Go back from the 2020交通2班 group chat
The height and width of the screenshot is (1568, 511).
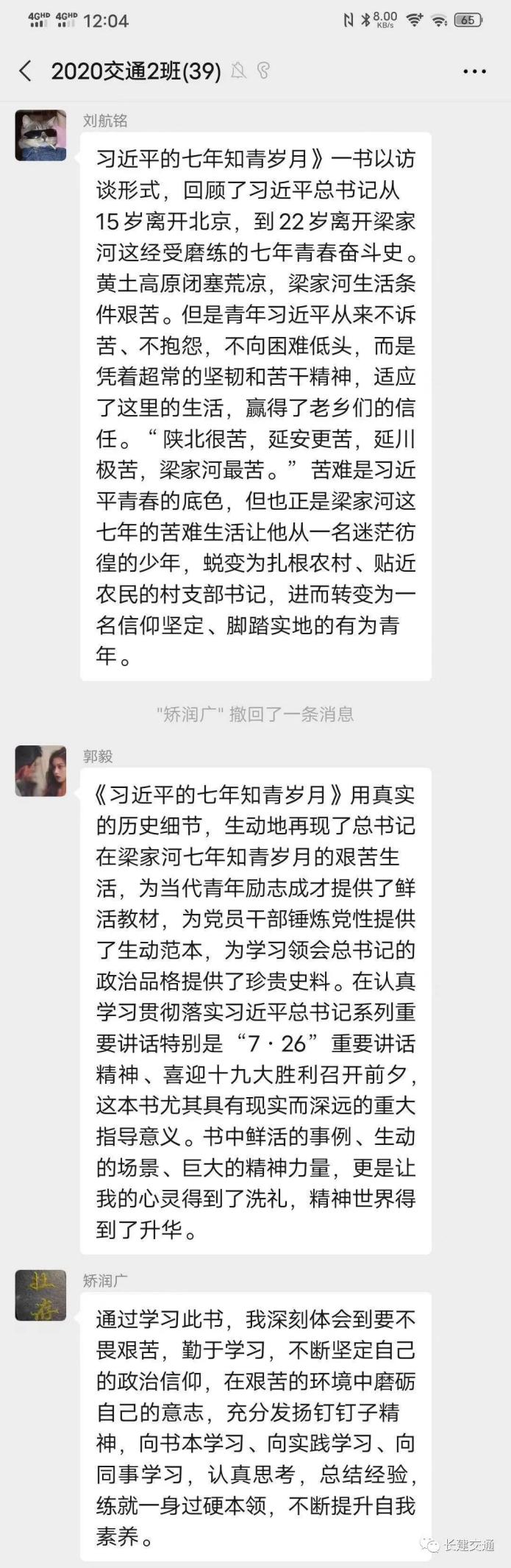[x=26, y=71]
